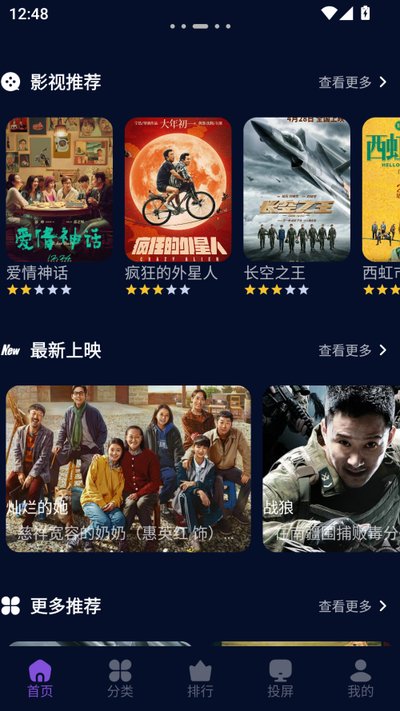
Task: Switch to the 分类 tab
Action: tap(120, 679)
